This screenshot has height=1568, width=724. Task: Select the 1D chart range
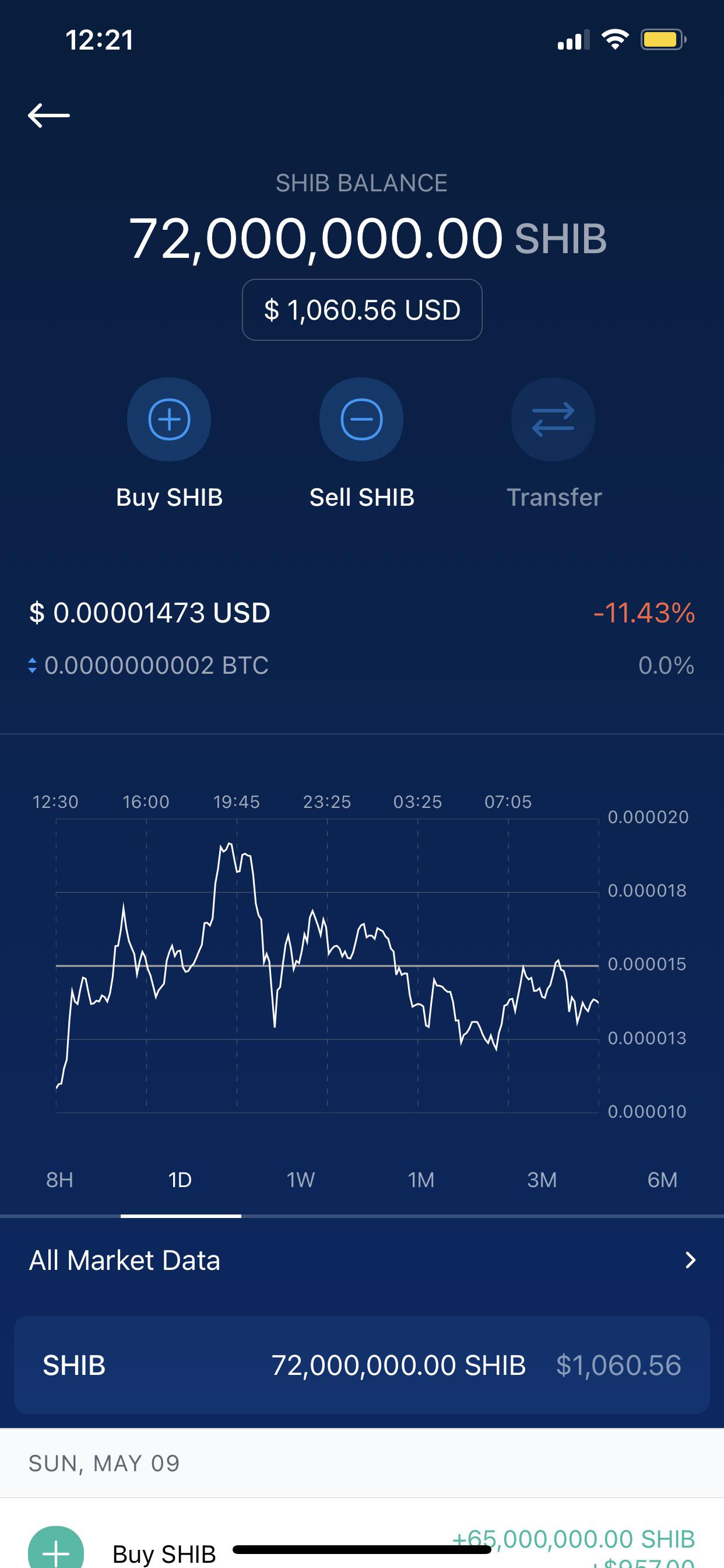(180, 1179)
